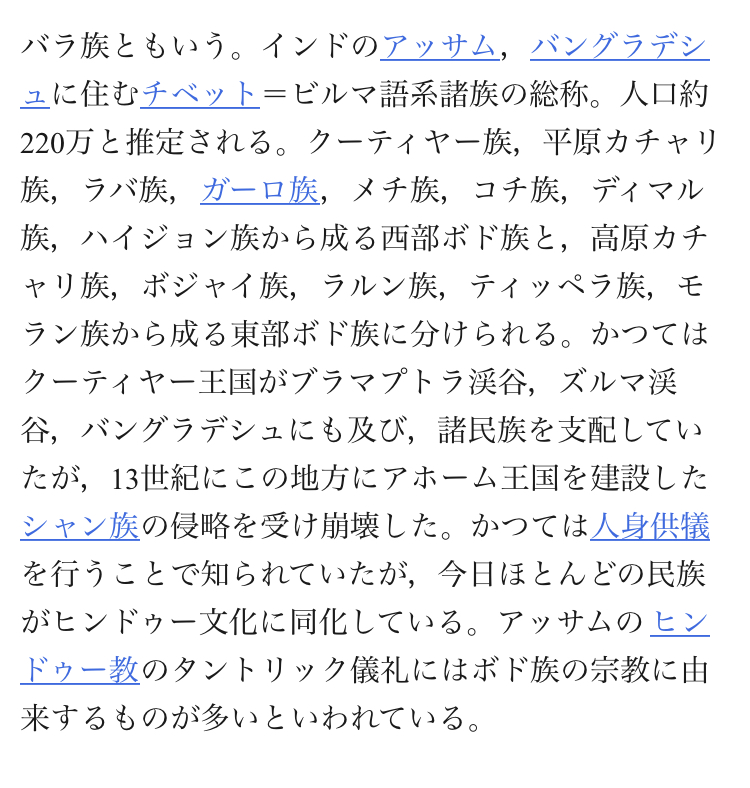This screenshot has height=788, width=750.
Task: Go to the シャン族 article link
Action: tap(80, 526)
